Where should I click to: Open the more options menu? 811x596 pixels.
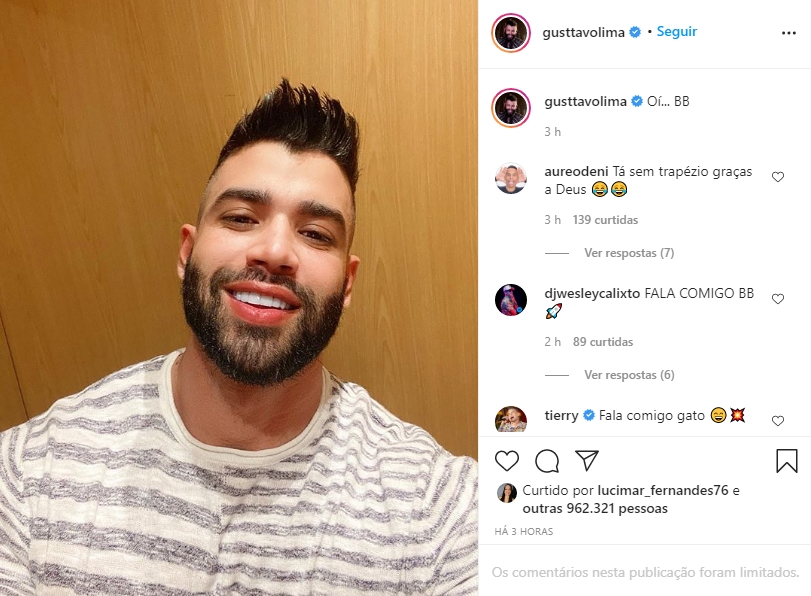pos(787,32)
